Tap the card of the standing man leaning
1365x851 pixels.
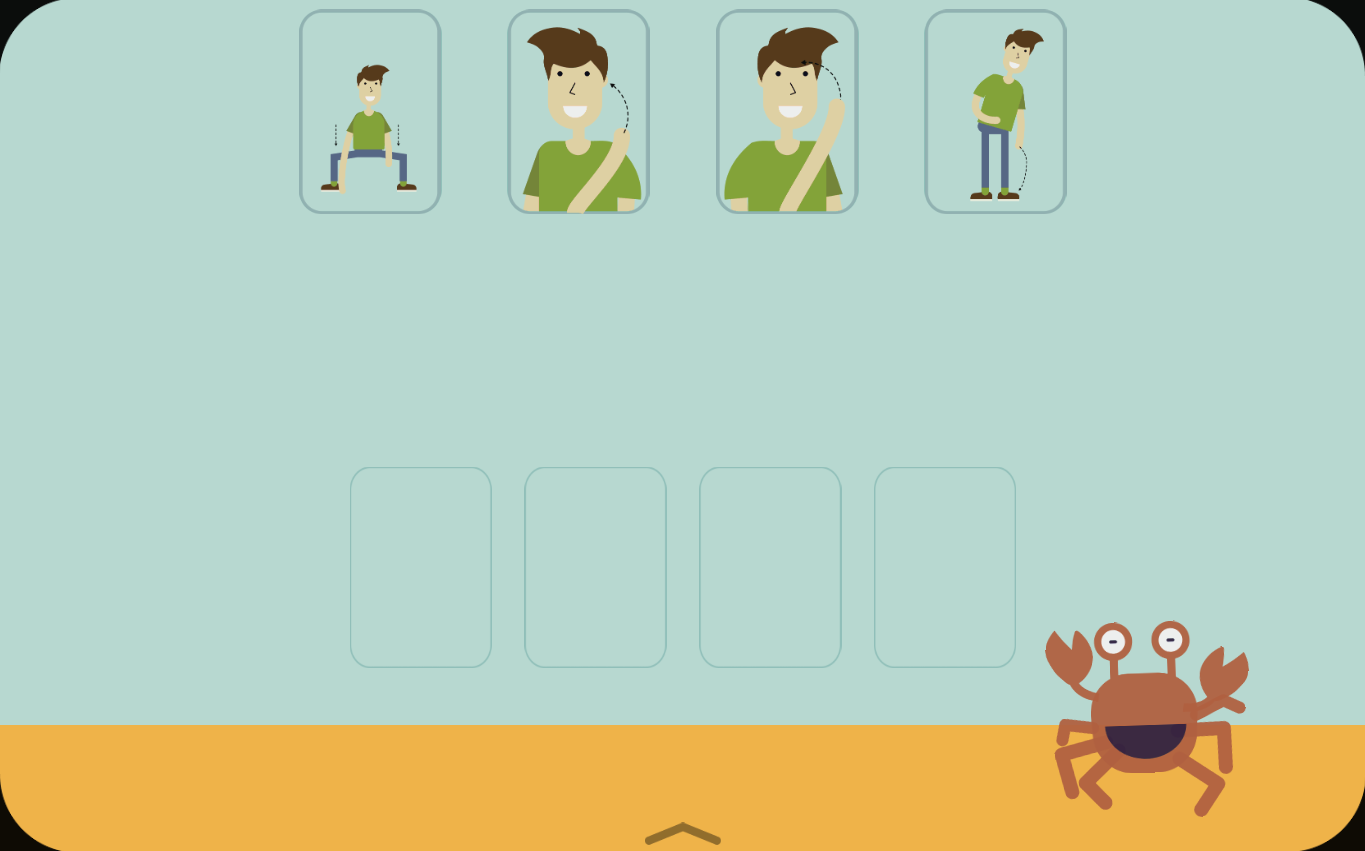(x=995, y=112)
